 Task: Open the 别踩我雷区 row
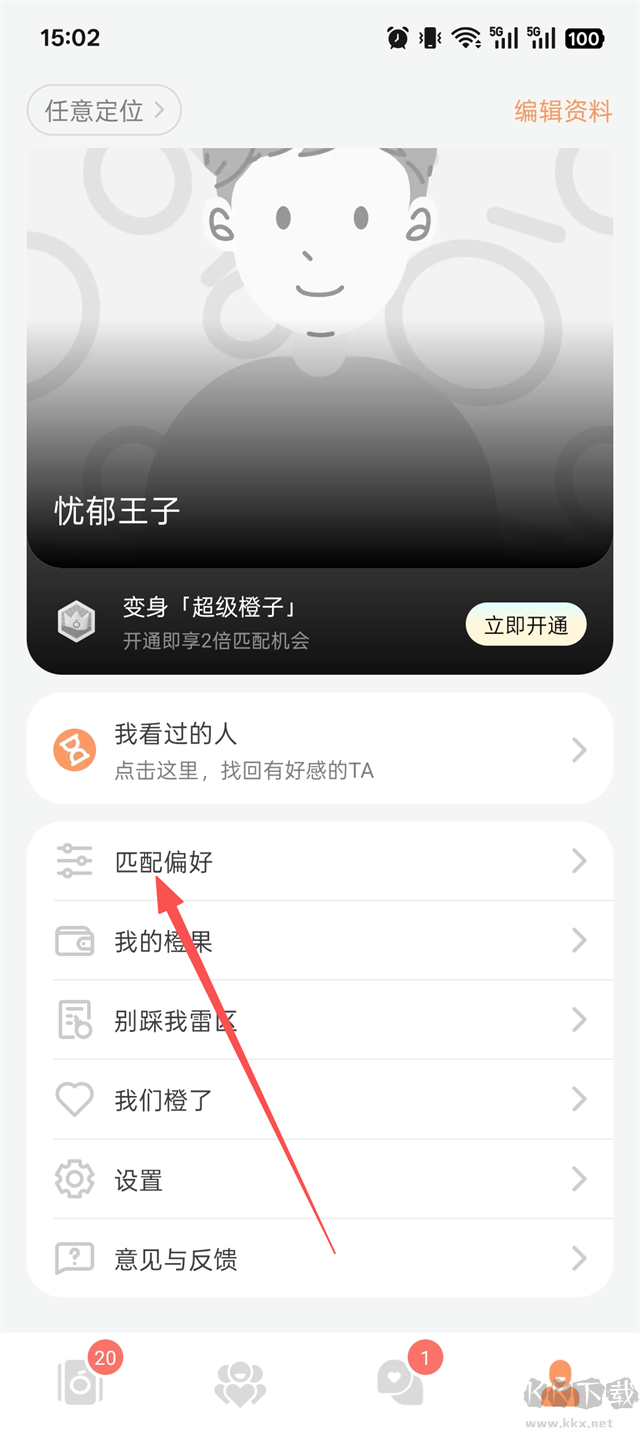(320, 1020)
